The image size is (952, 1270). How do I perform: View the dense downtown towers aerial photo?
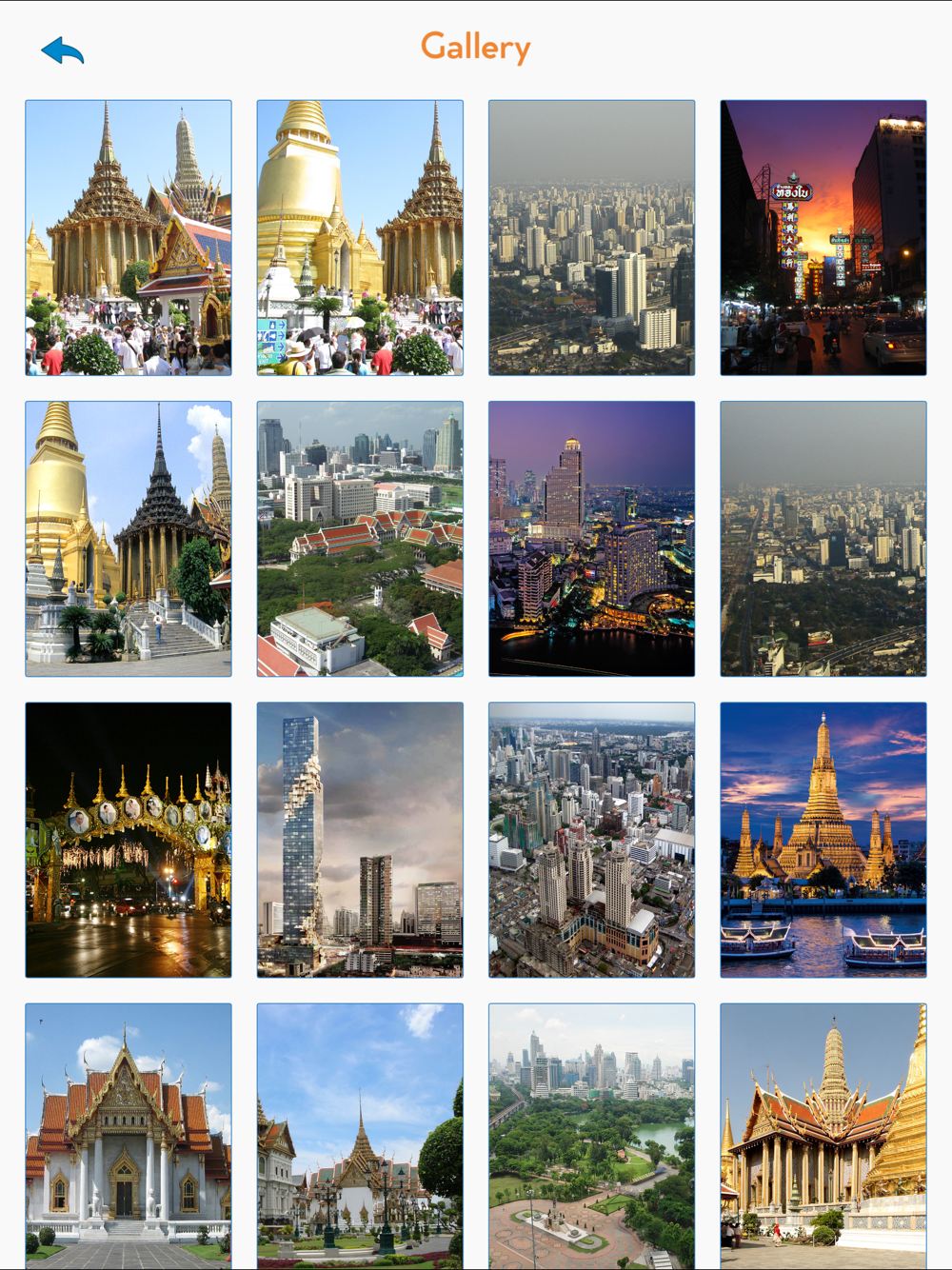click(x=591, y=840)
